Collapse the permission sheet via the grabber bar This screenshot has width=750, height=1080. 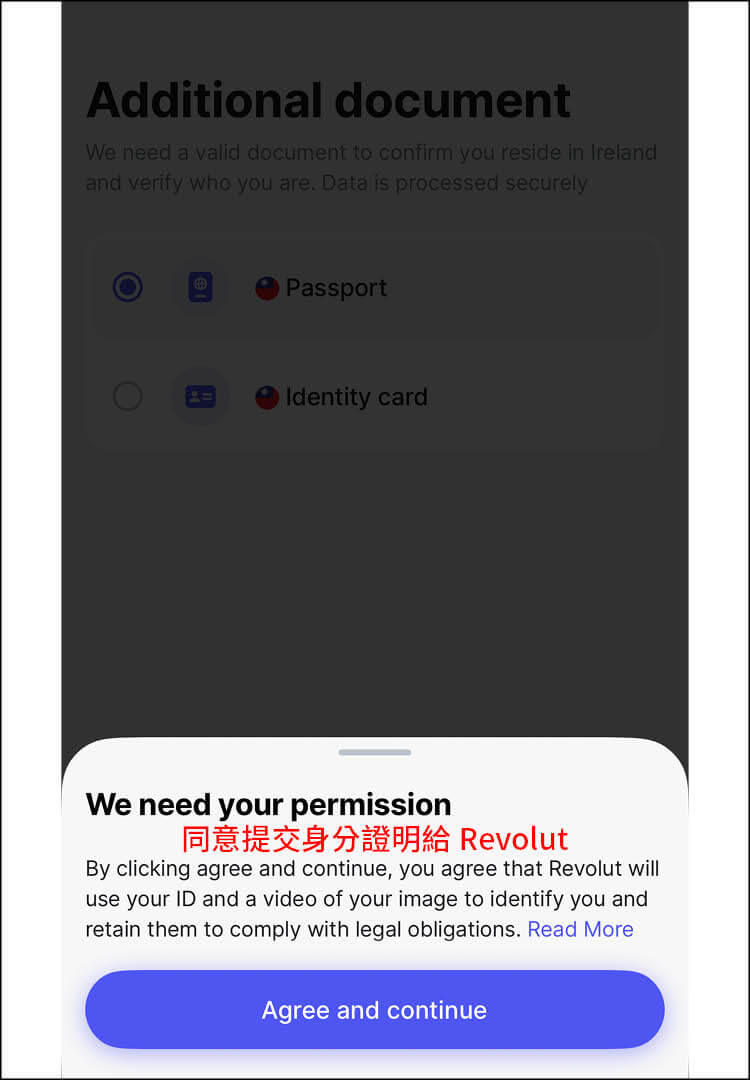[375, 752]
